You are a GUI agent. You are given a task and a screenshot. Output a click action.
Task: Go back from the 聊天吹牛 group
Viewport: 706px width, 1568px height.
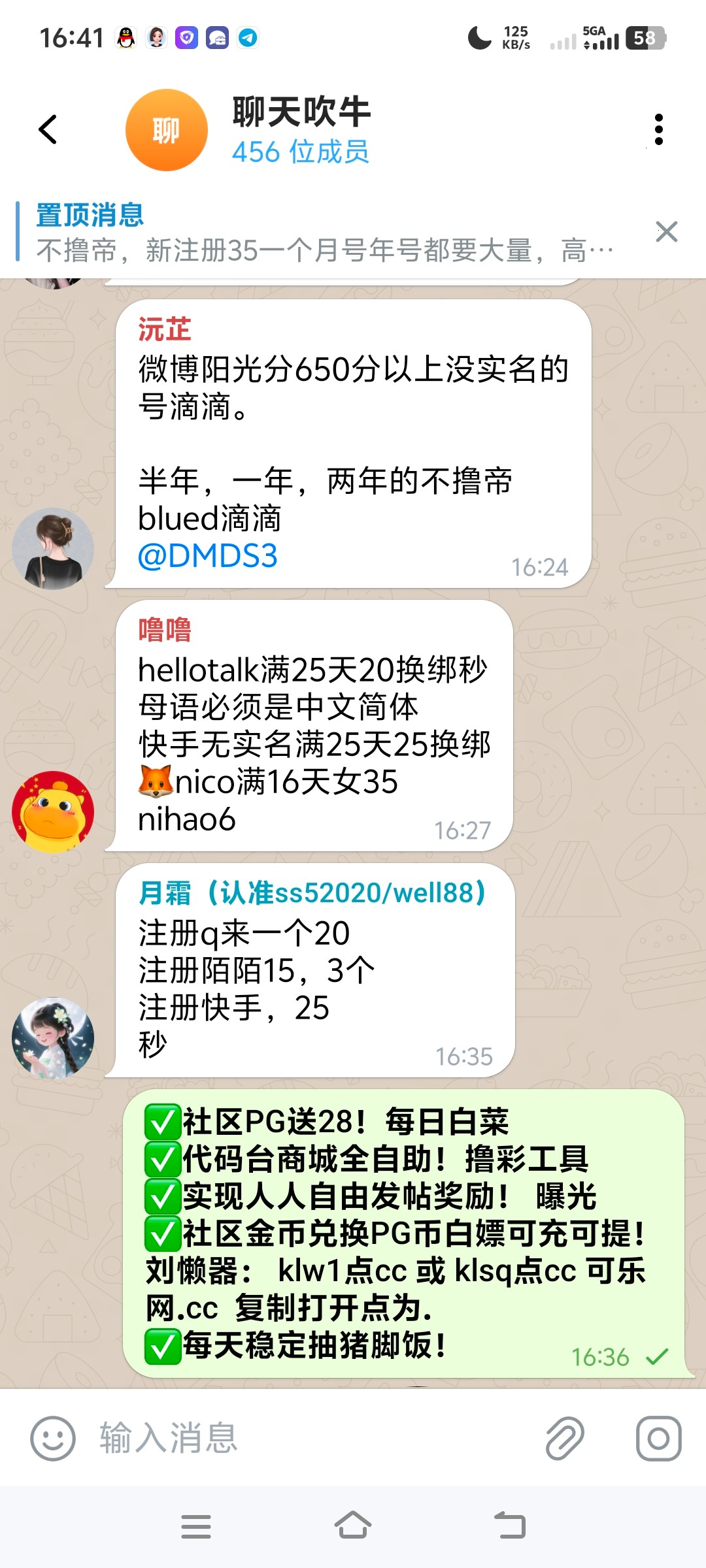point(48,129)
